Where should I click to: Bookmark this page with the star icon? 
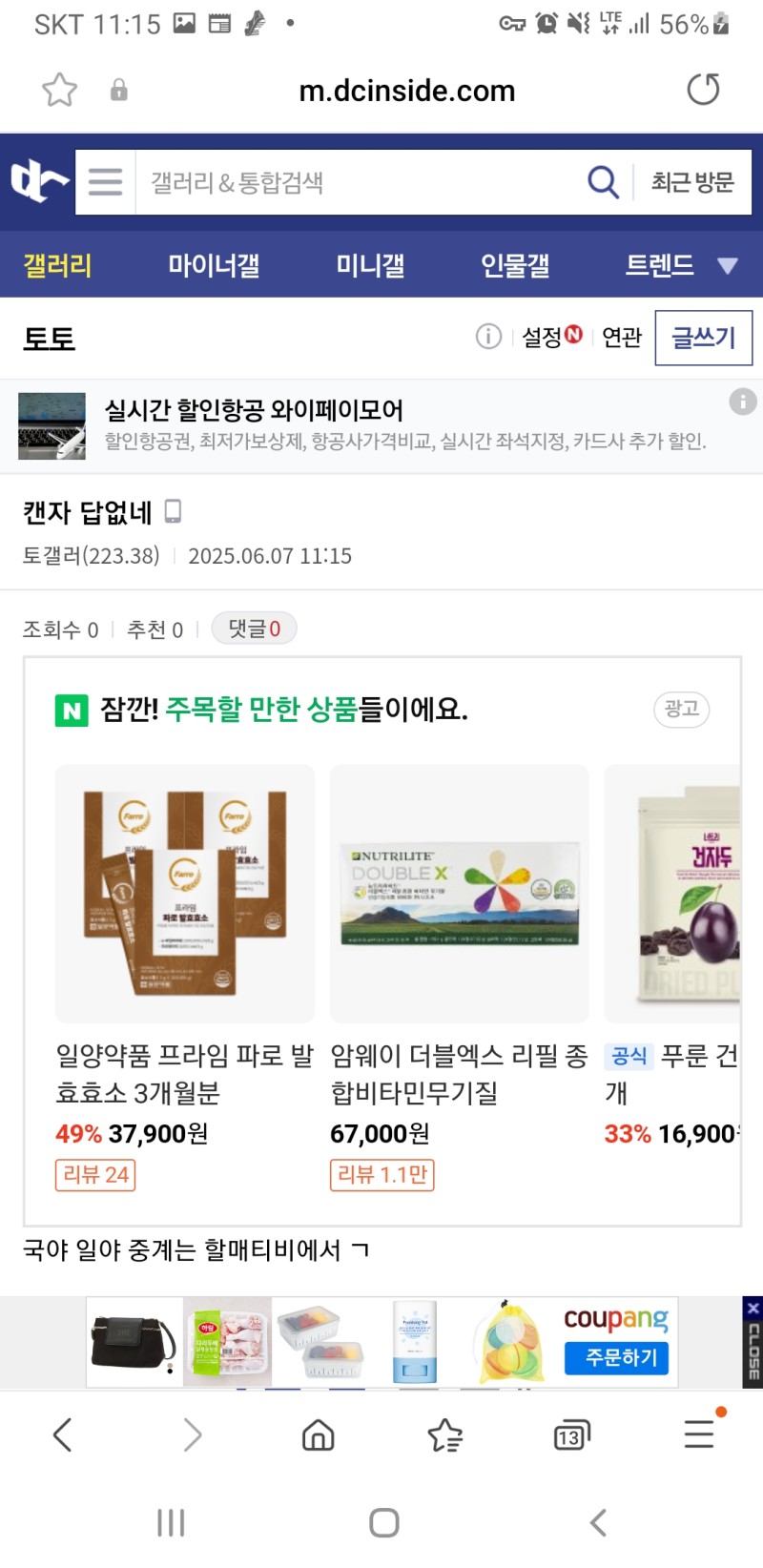click(x=59, y=91)
